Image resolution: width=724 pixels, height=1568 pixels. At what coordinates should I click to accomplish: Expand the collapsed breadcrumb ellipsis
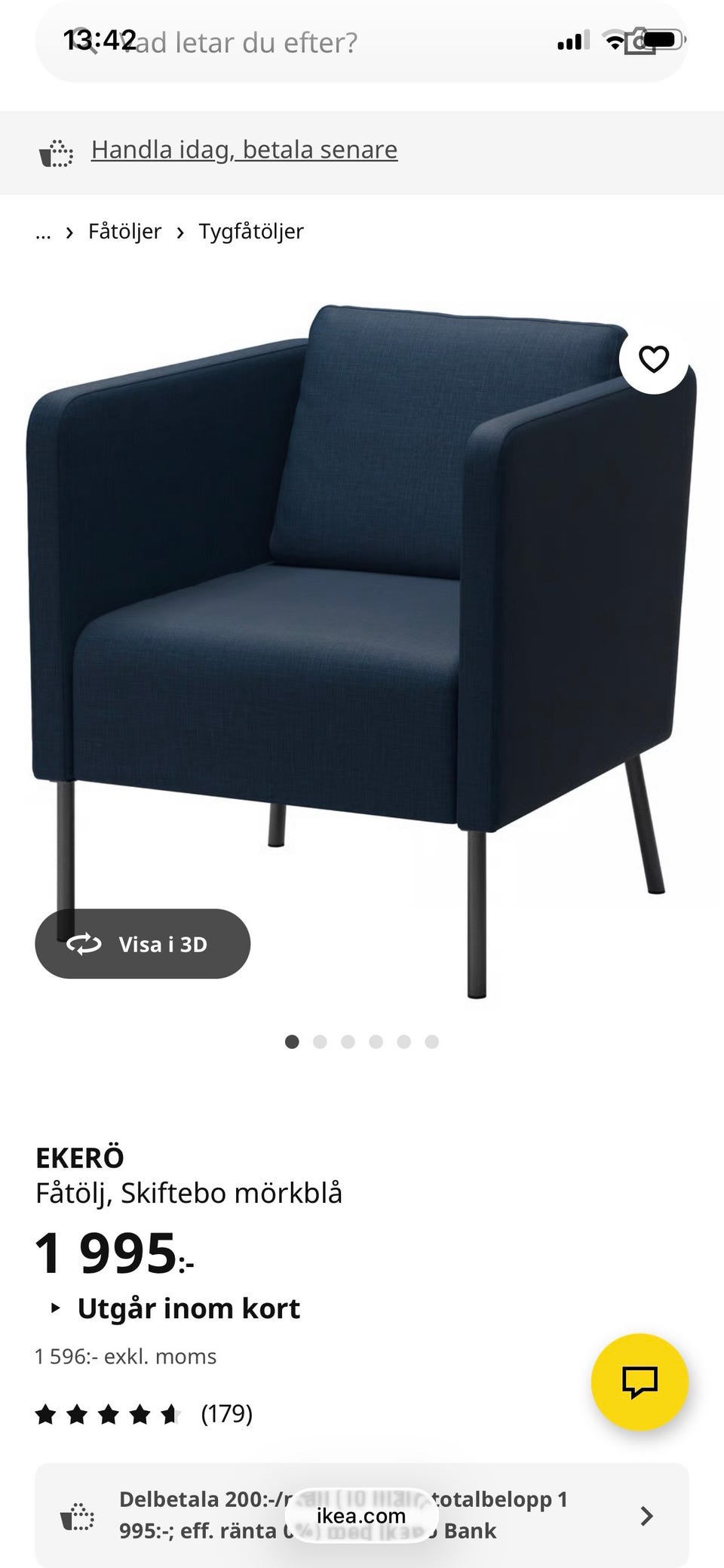(x=44, y=232)
